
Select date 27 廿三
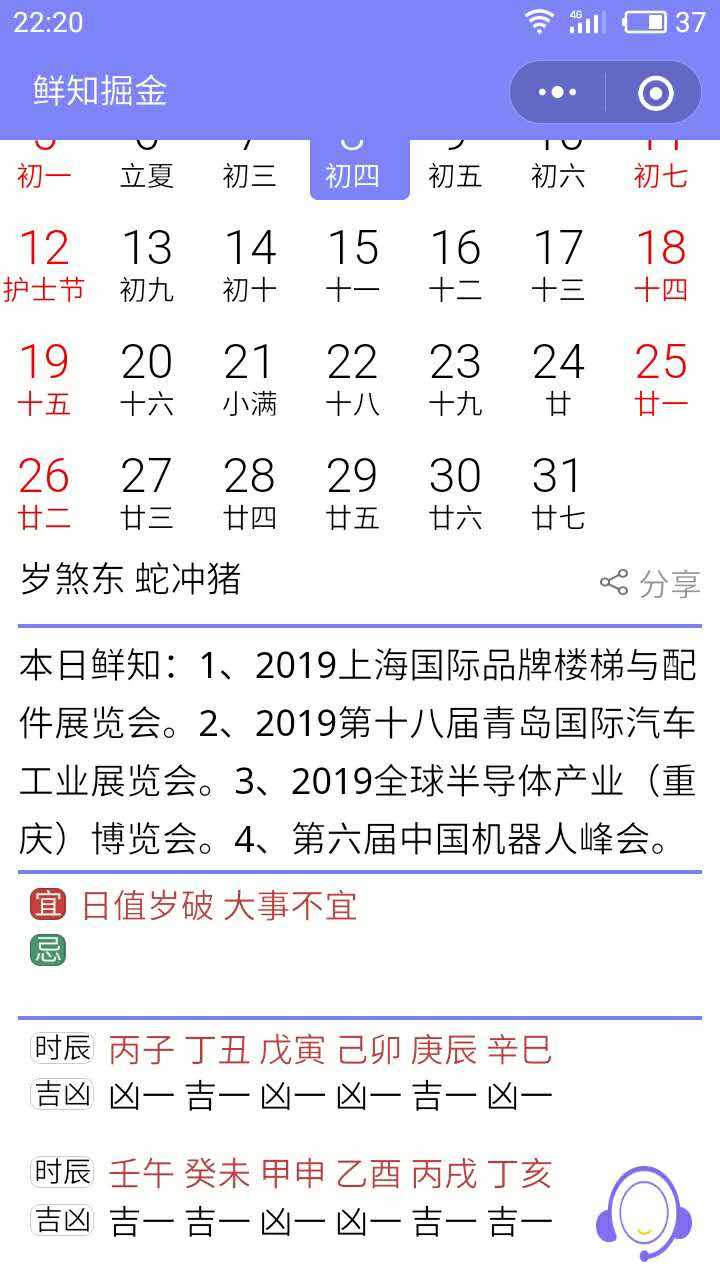(x=147, y=493)
